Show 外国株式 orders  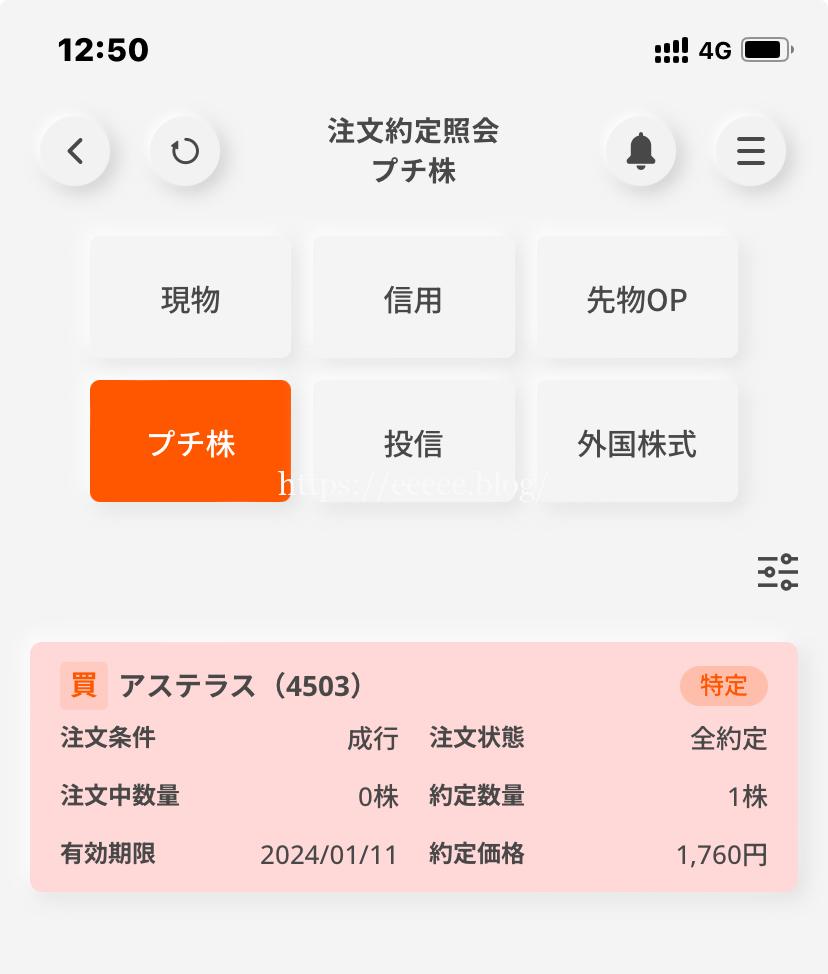click(637, 441)
